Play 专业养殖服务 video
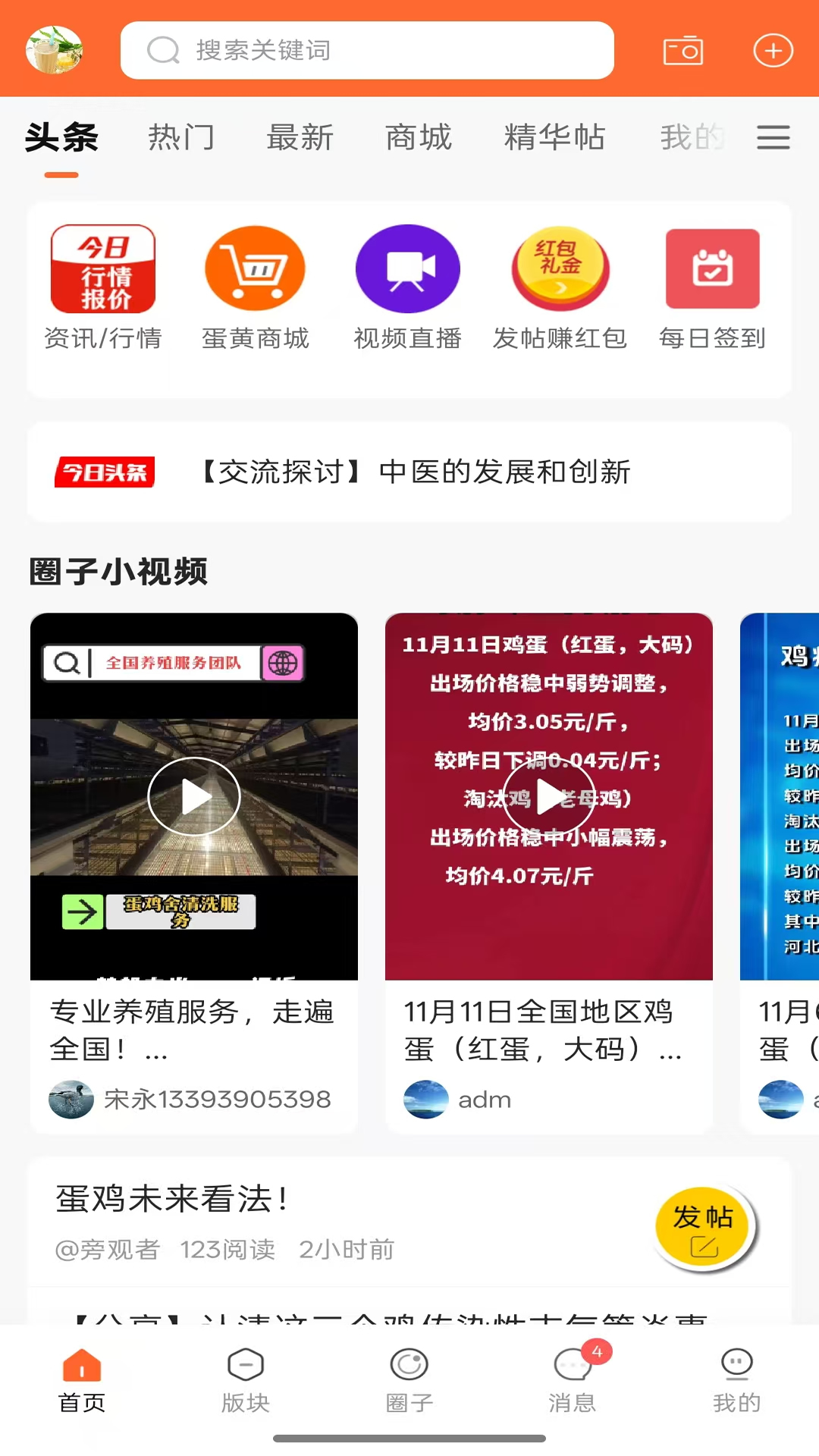Viewport: 819px width, 1456px height. [x=193, y=796]
